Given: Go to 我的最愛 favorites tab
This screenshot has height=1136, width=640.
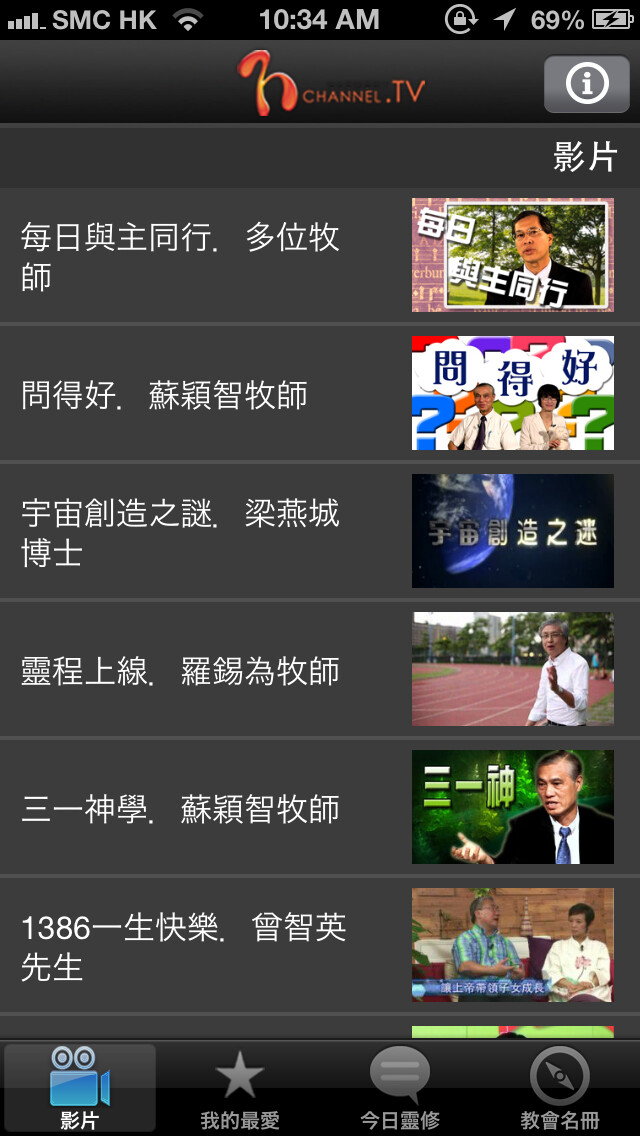Looking at the screenshot, I should [x=240, y=1088].
